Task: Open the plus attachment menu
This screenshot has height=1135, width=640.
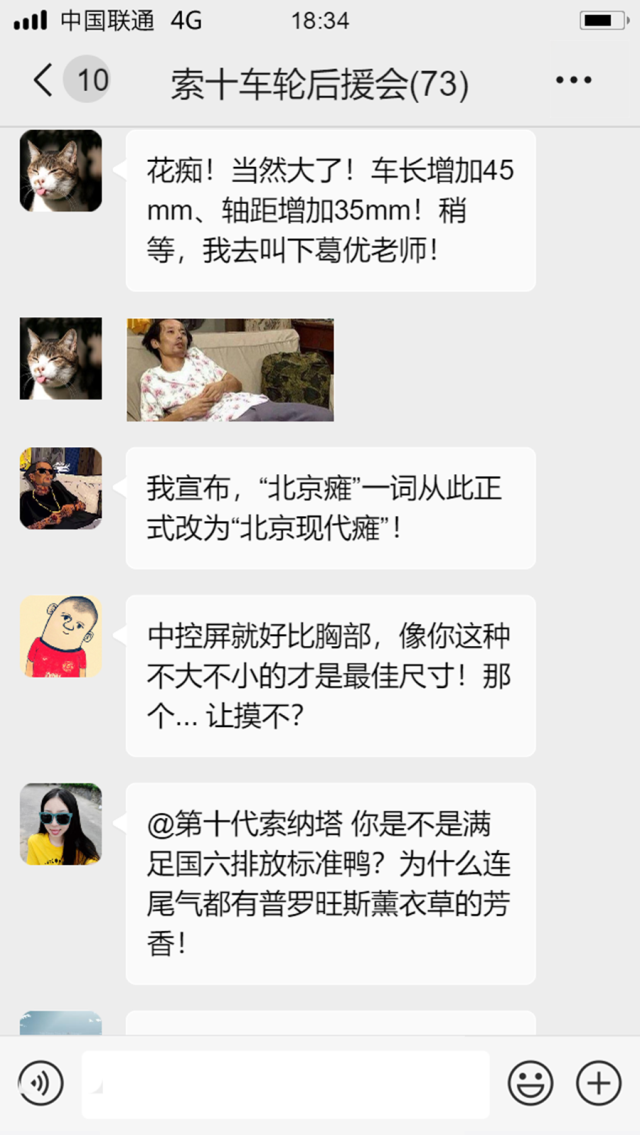Action: 598,1082
